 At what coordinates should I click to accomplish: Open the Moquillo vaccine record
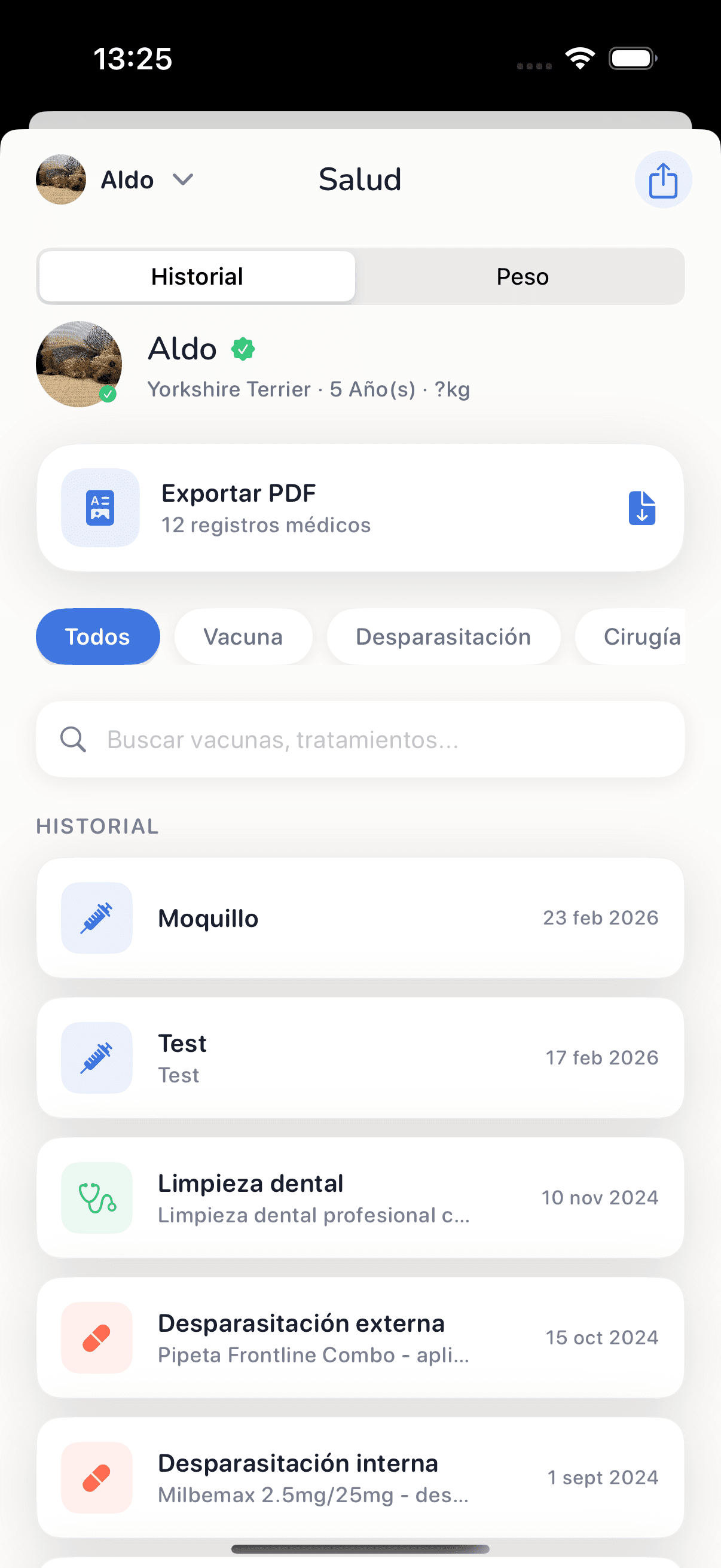[360, 918]
